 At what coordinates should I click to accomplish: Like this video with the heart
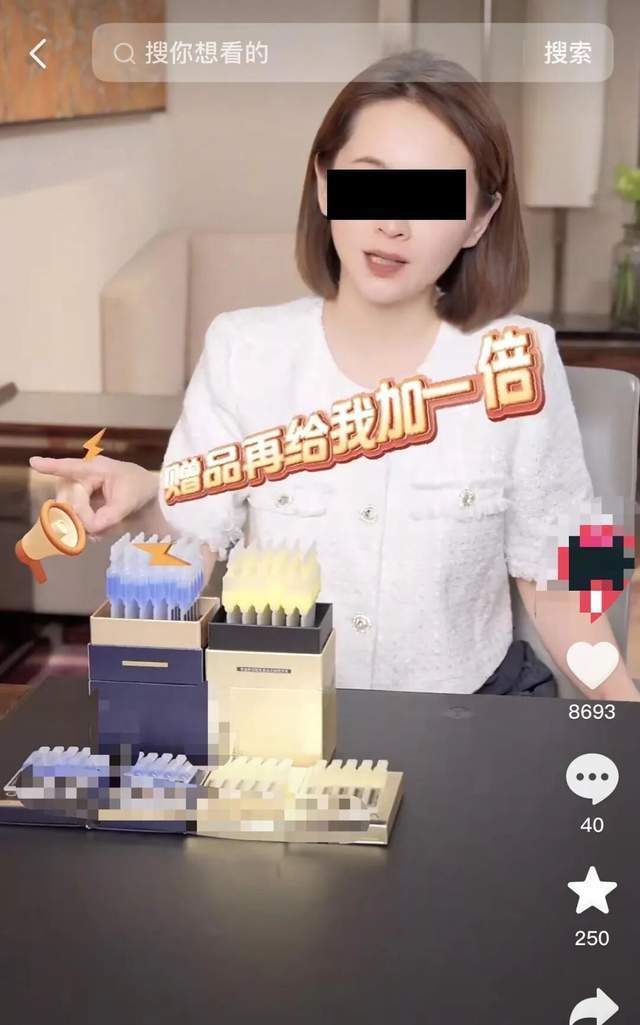coord(592,667)
